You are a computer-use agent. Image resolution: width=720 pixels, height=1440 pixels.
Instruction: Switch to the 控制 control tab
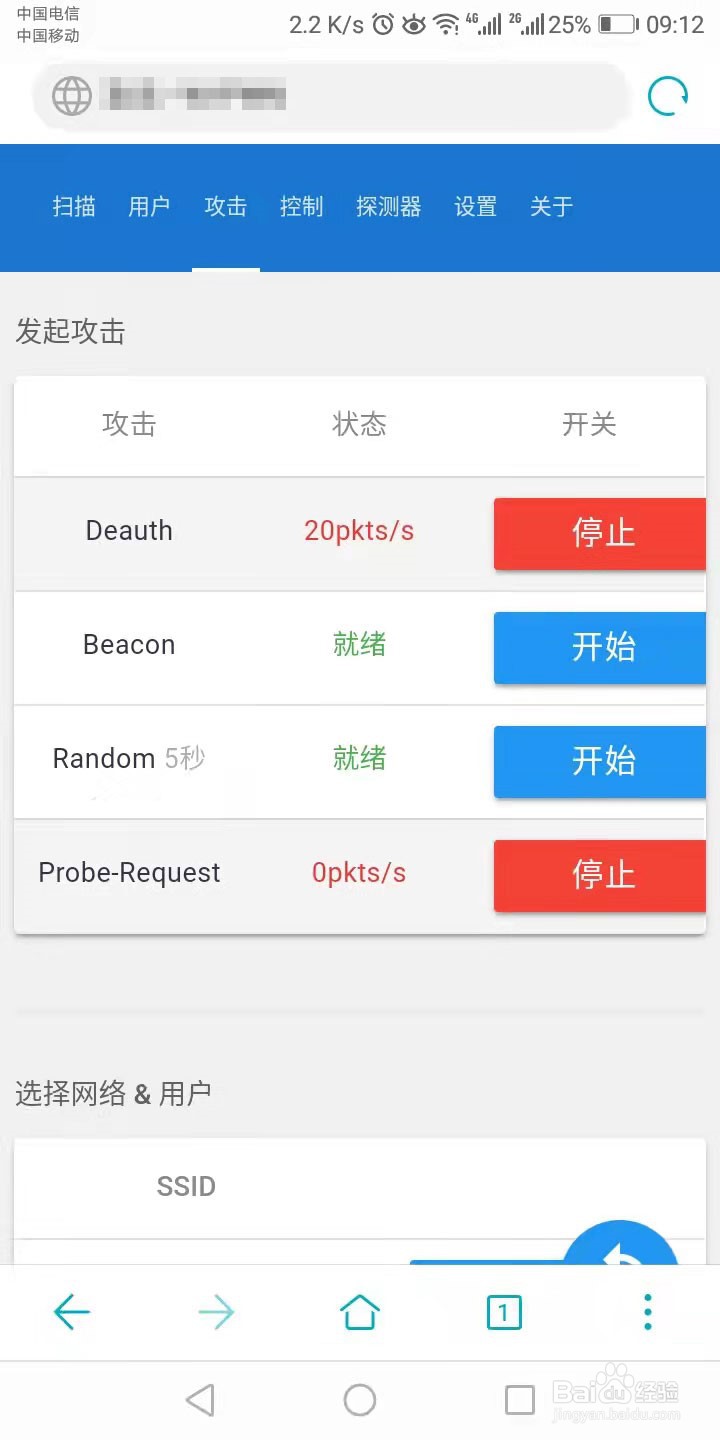(301, 207)
